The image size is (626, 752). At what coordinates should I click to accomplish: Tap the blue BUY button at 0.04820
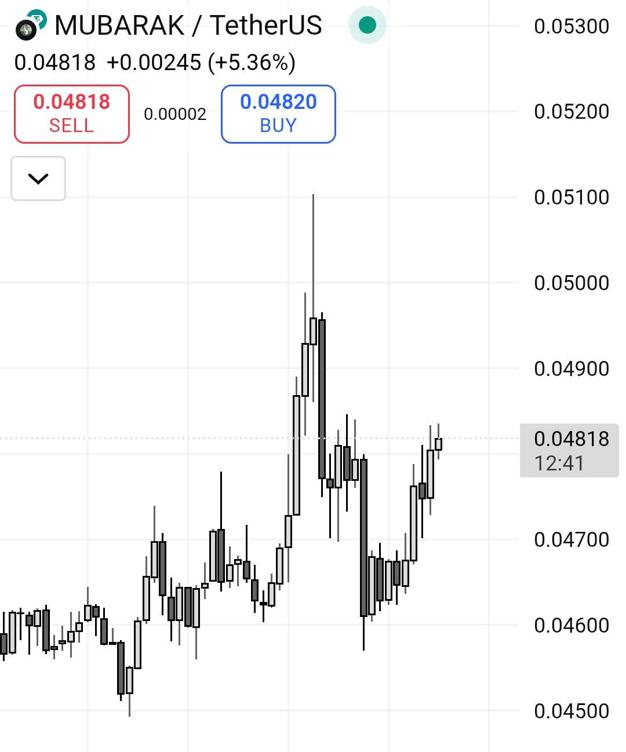[278, 114]
